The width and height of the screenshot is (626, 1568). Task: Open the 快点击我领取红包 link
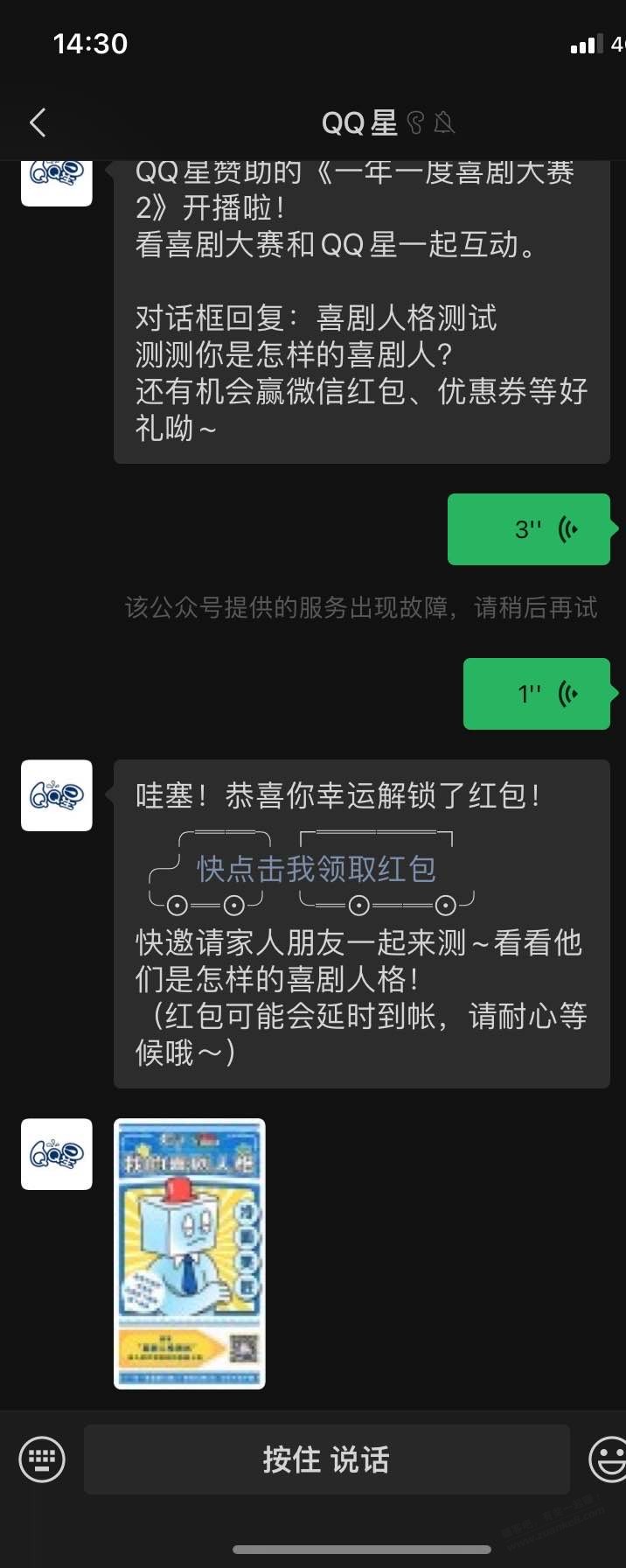pyautogui.click(x=316, y=869)
